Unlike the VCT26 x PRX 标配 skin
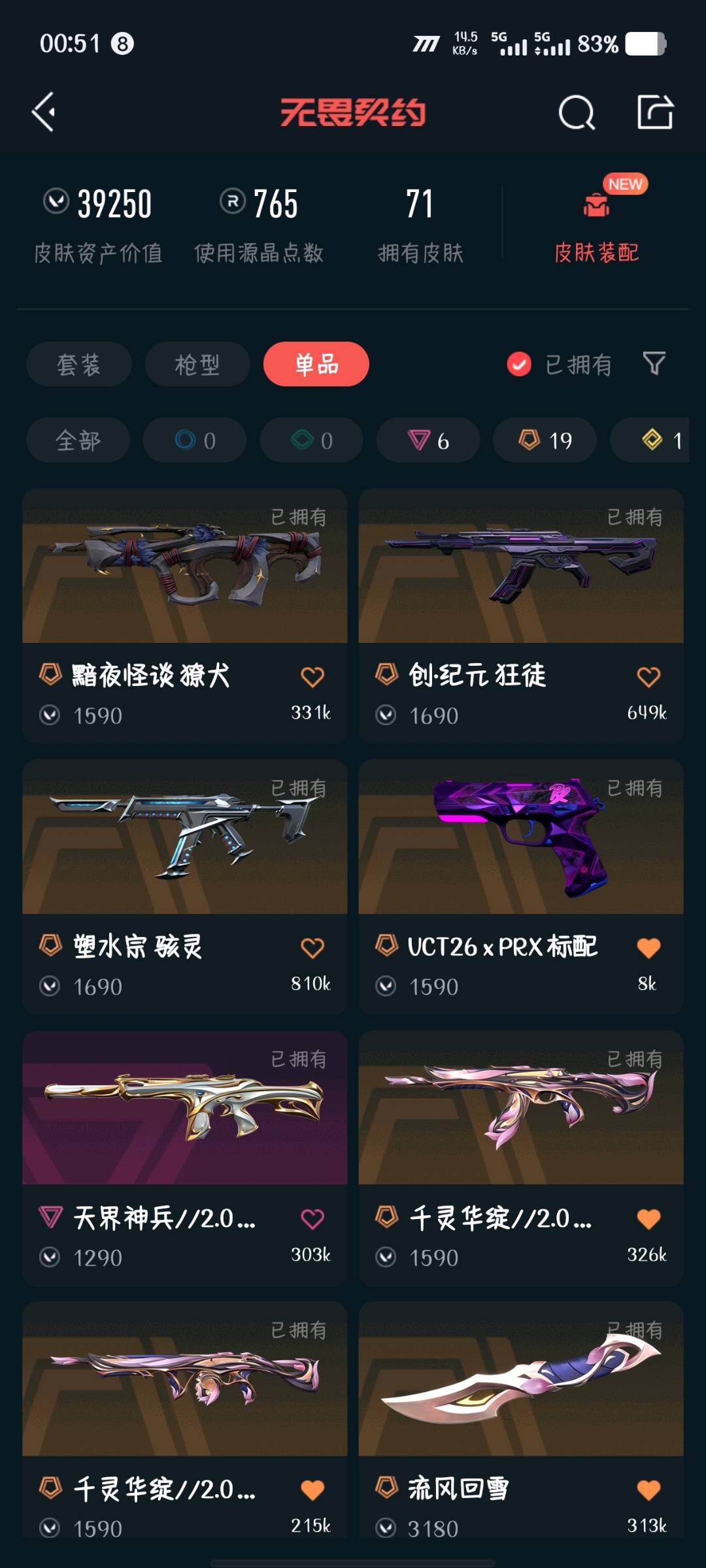Screen dimensions: 706x1568 coord(648,948)
